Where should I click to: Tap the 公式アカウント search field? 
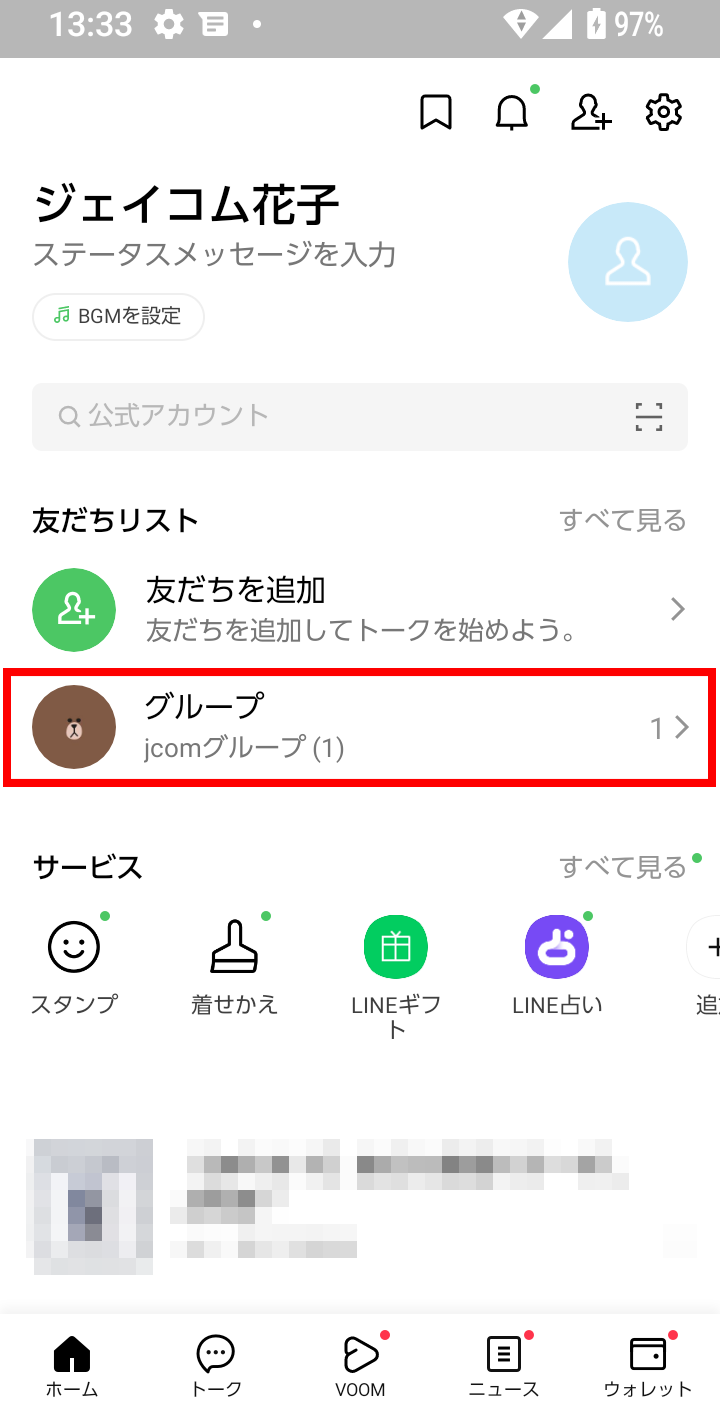click(330, 416)
